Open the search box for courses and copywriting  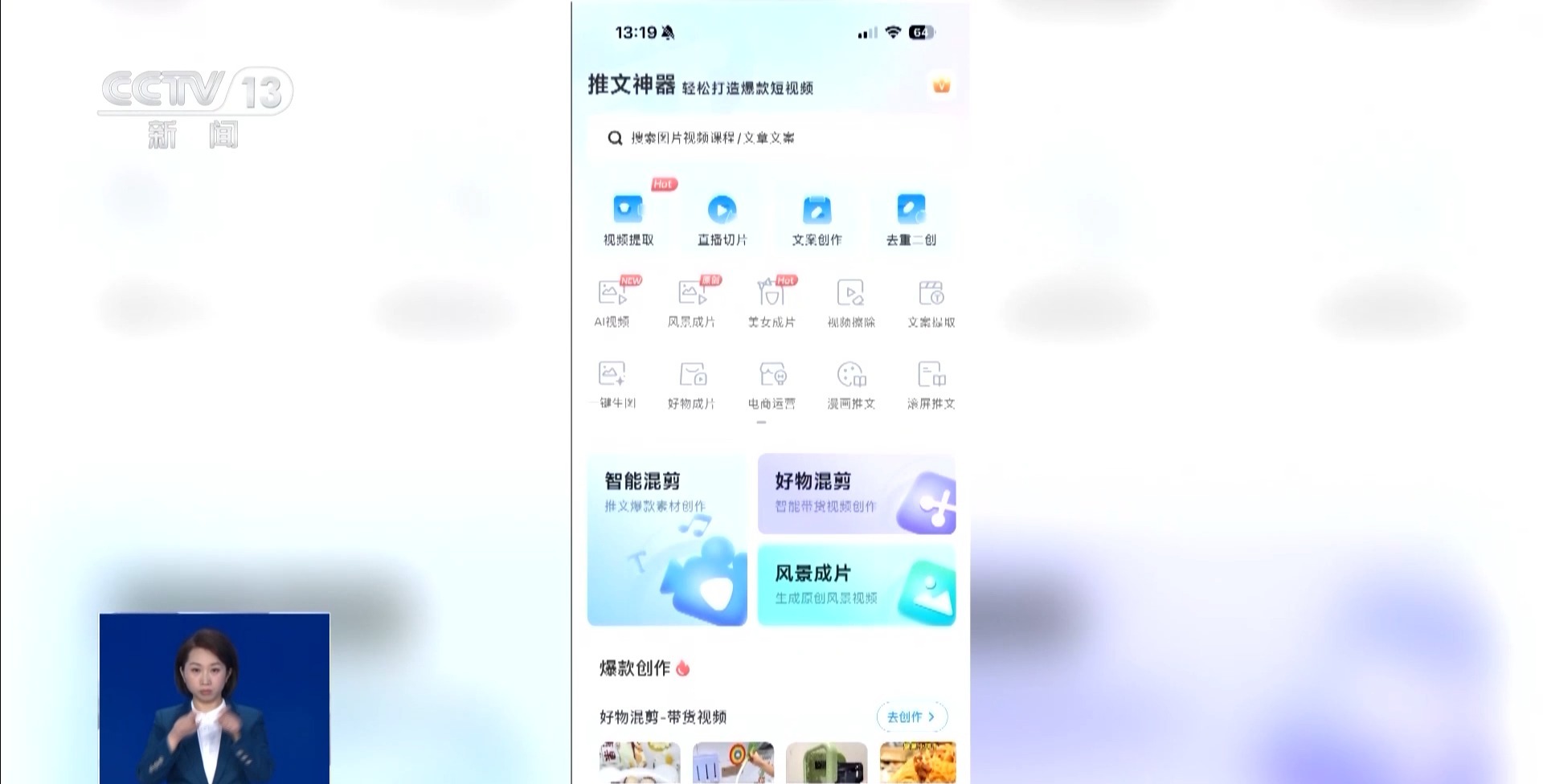click(770, 138)
